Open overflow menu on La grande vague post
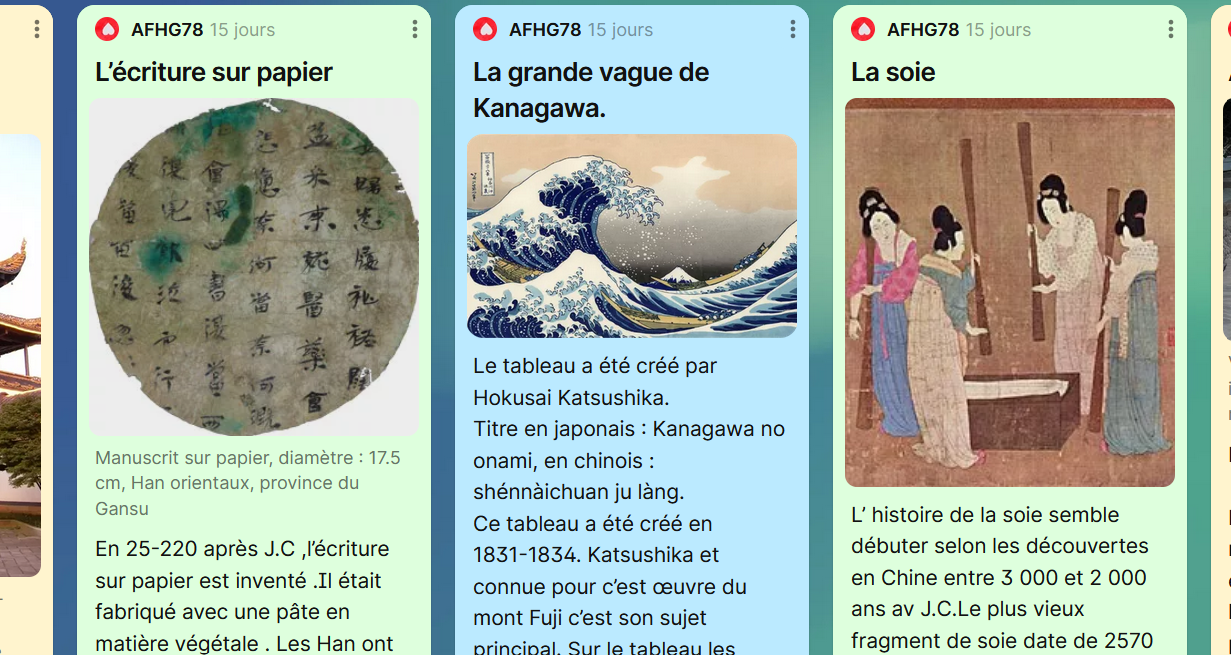Screen dimensions: 1231x655 pyautogui.click(x=792, y=30)
